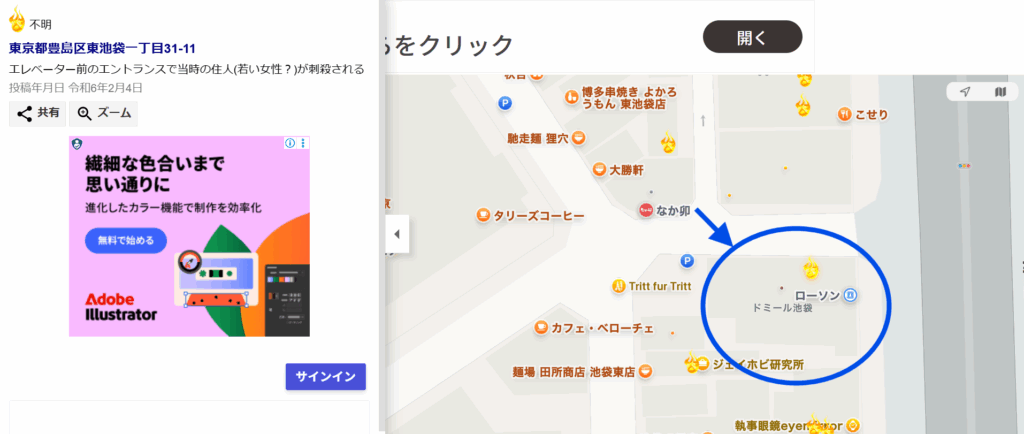Screen dimensions: 1024x434
Task: Tap 無料で始める in the Adobe ad
Action: coord(125,240)
